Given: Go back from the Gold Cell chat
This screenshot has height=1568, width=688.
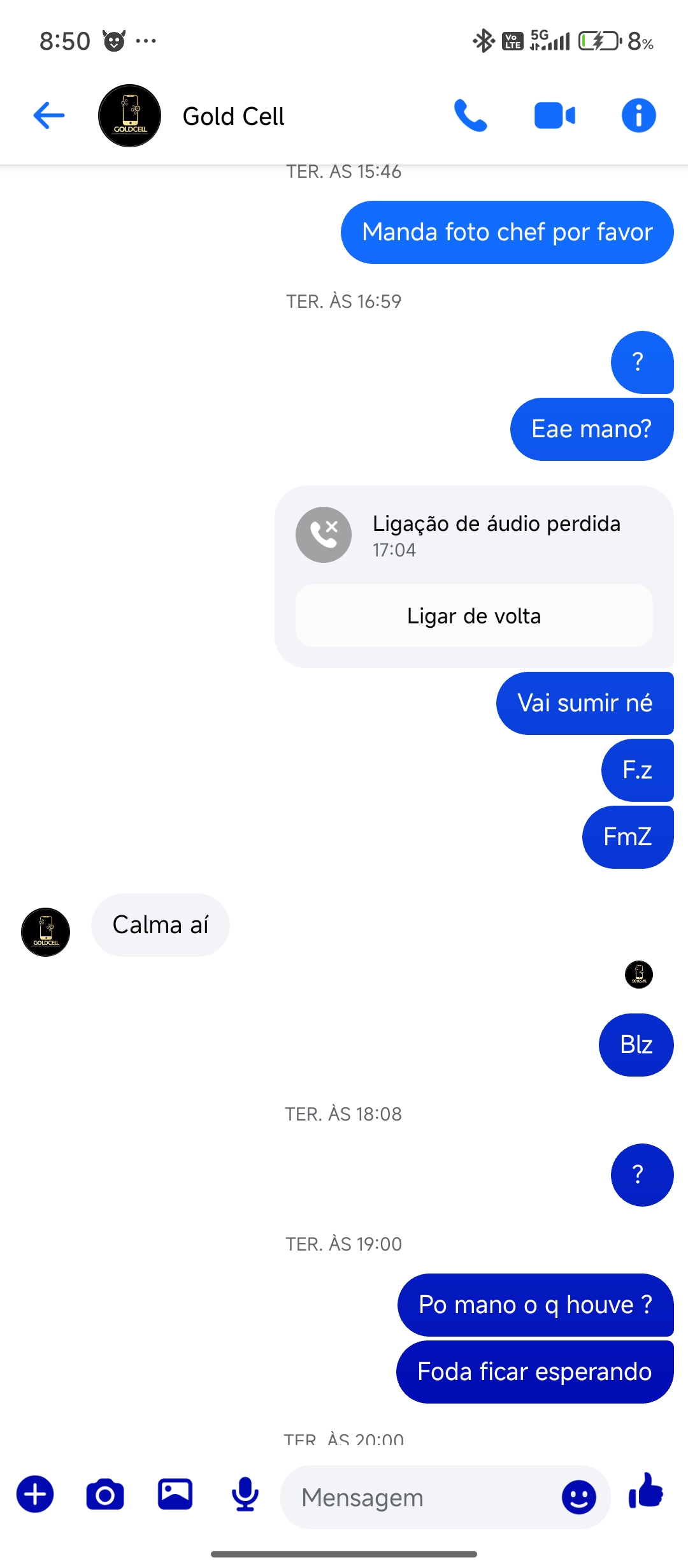Looking at the screenshot, I should coord(49,115).
